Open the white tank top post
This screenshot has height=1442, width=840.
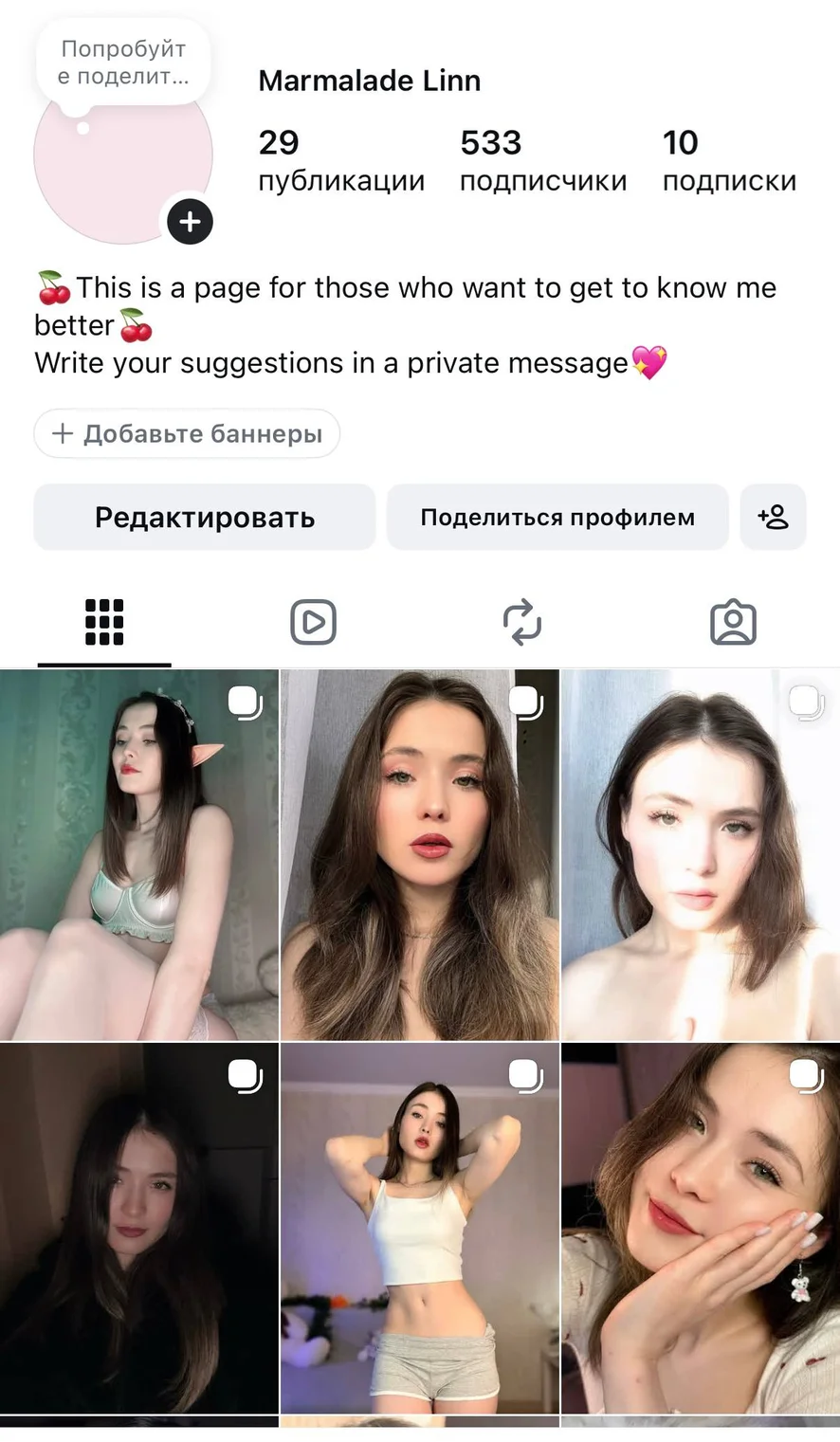click(419, 1229)
